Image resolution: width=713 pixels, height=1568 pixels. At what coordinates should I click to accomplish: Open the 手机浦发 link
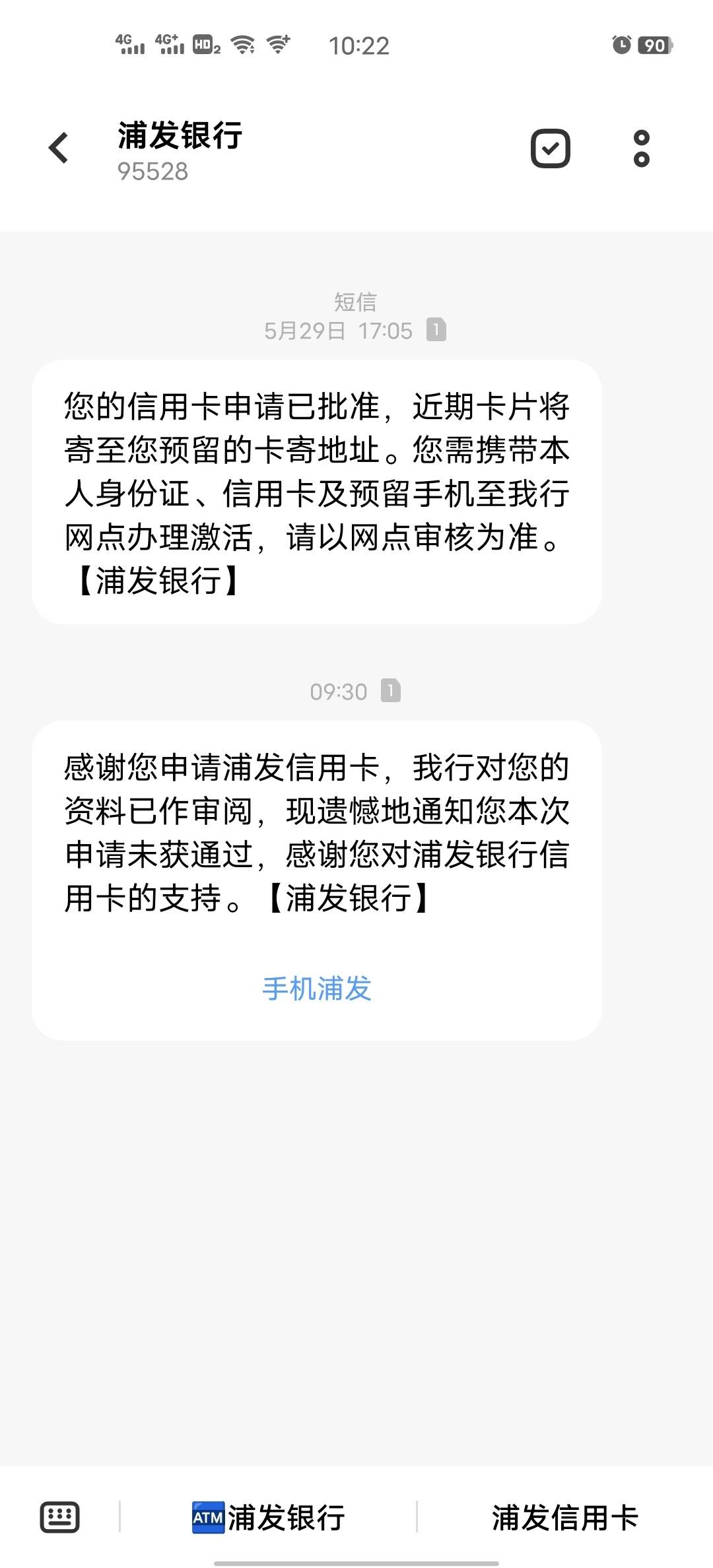(317, 989)
